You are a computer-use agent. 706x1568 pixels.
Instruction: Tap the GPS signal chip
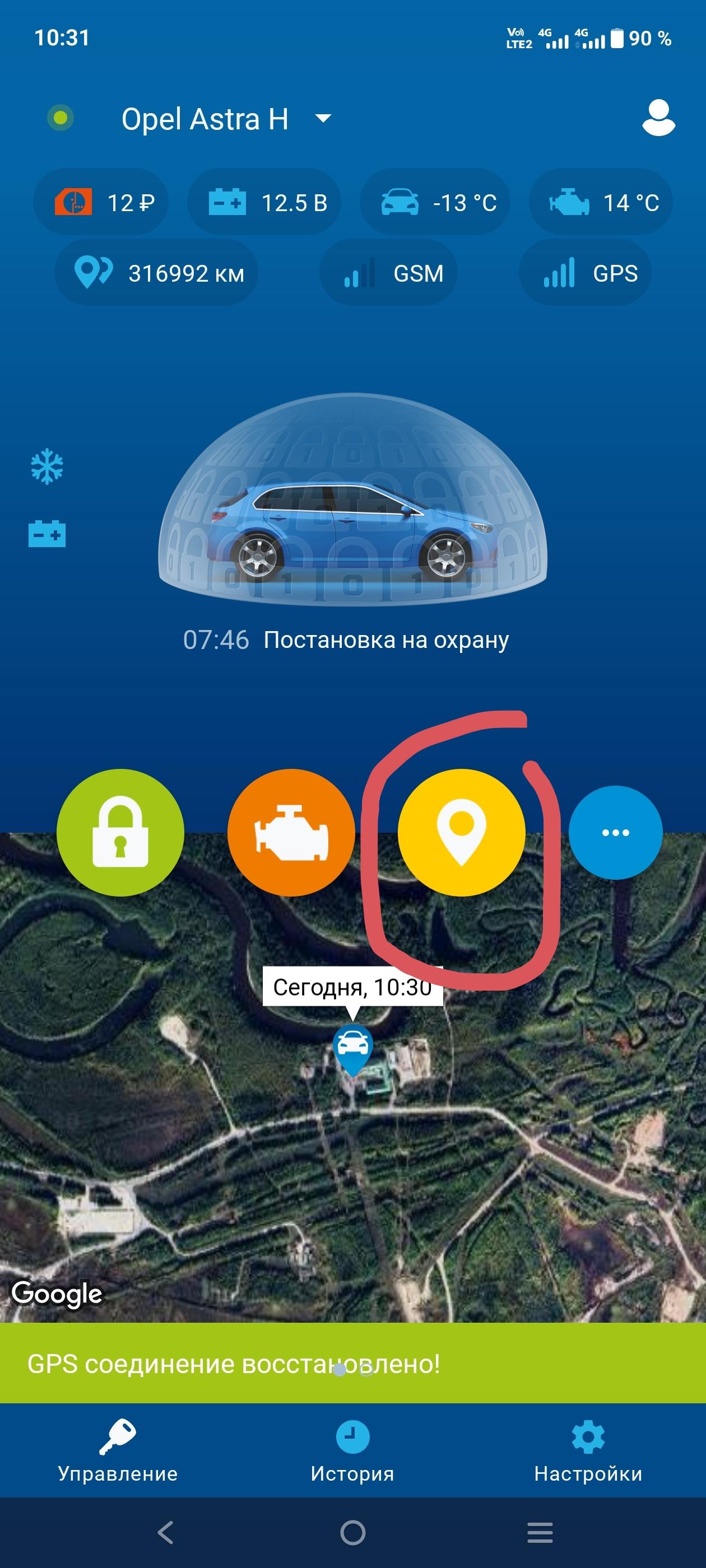[x=586, y=273]
